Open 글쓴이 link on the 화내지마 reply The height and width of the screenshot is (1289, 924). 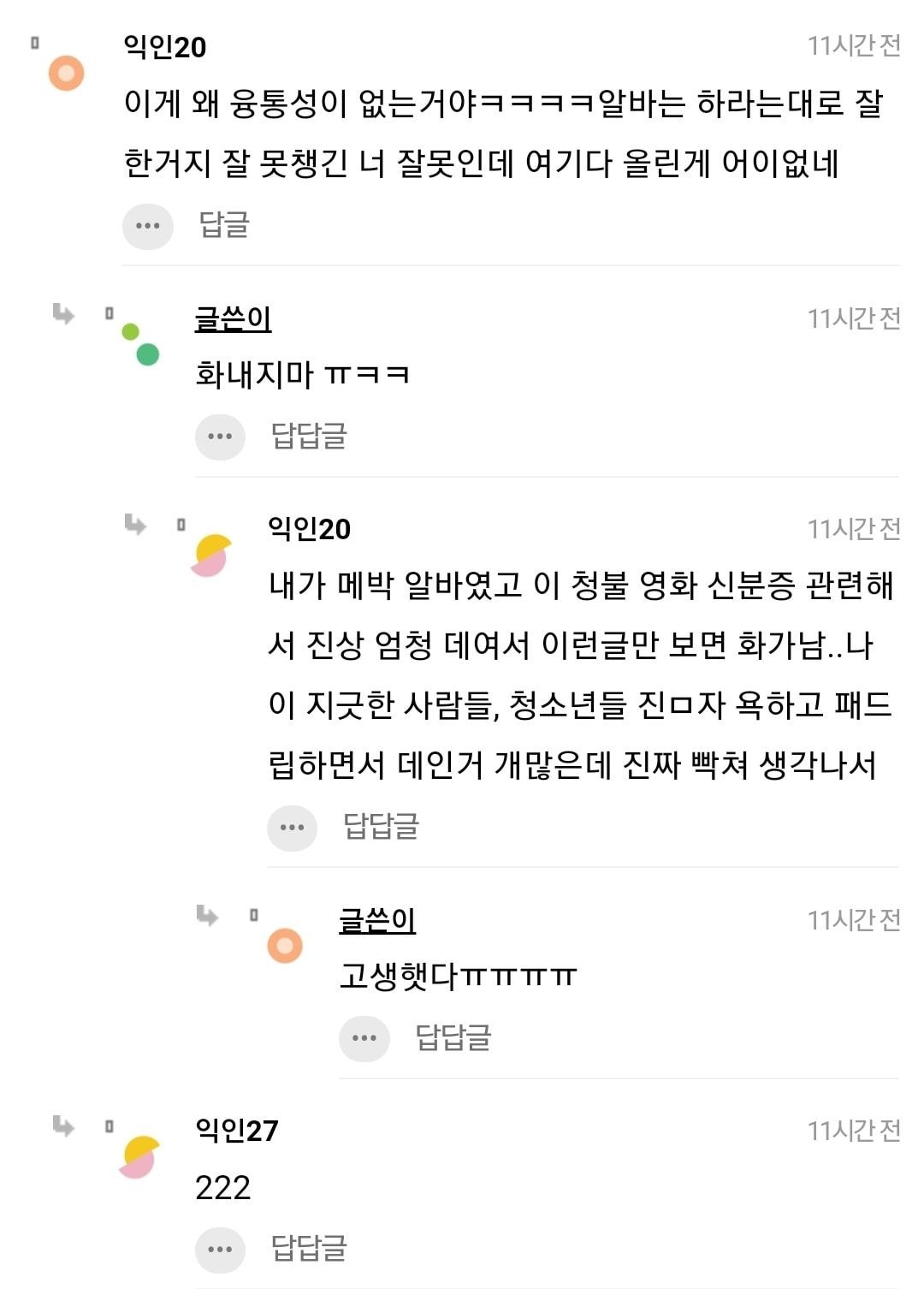click(233, 318)
